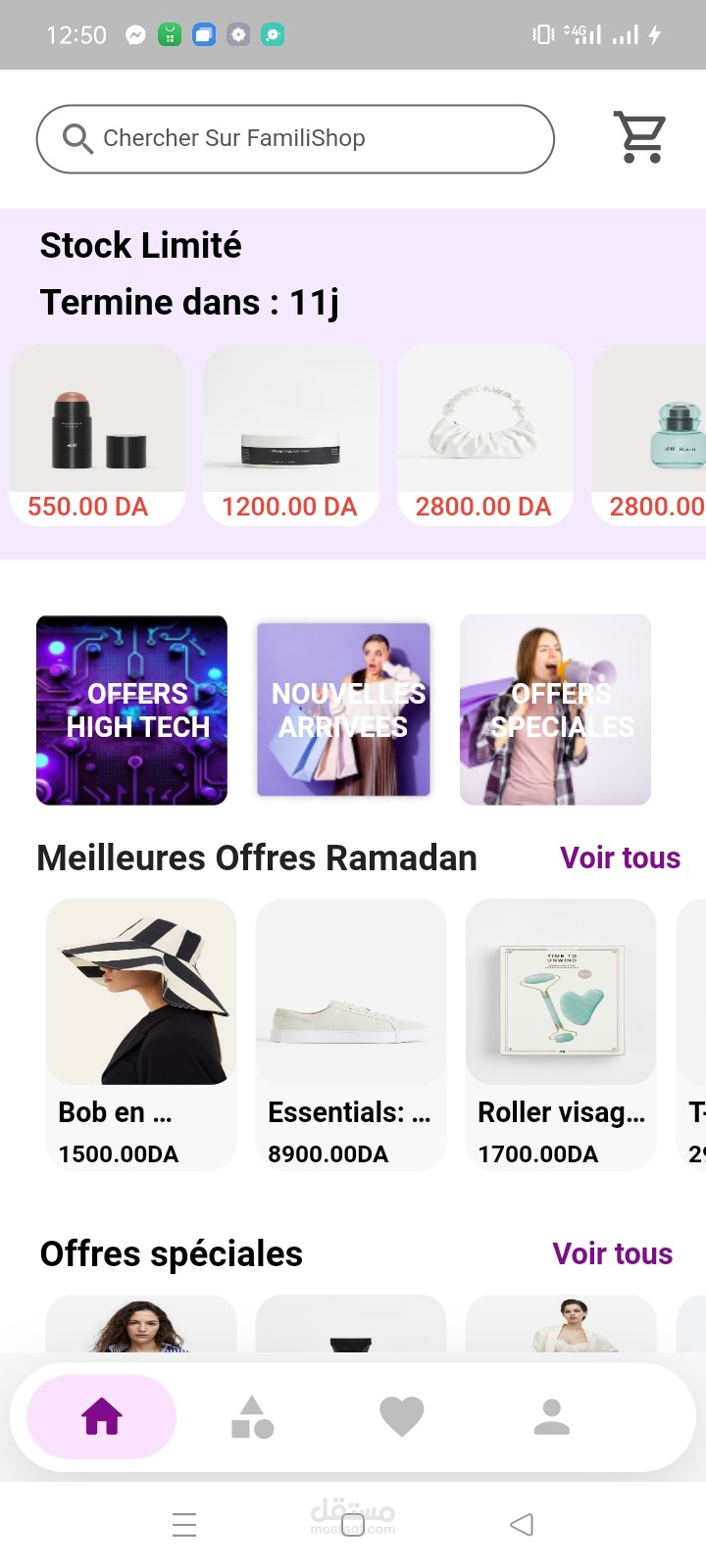706x1568 pixels.
Task: Open the Bob en hat product card
Action: (141, 1034)
